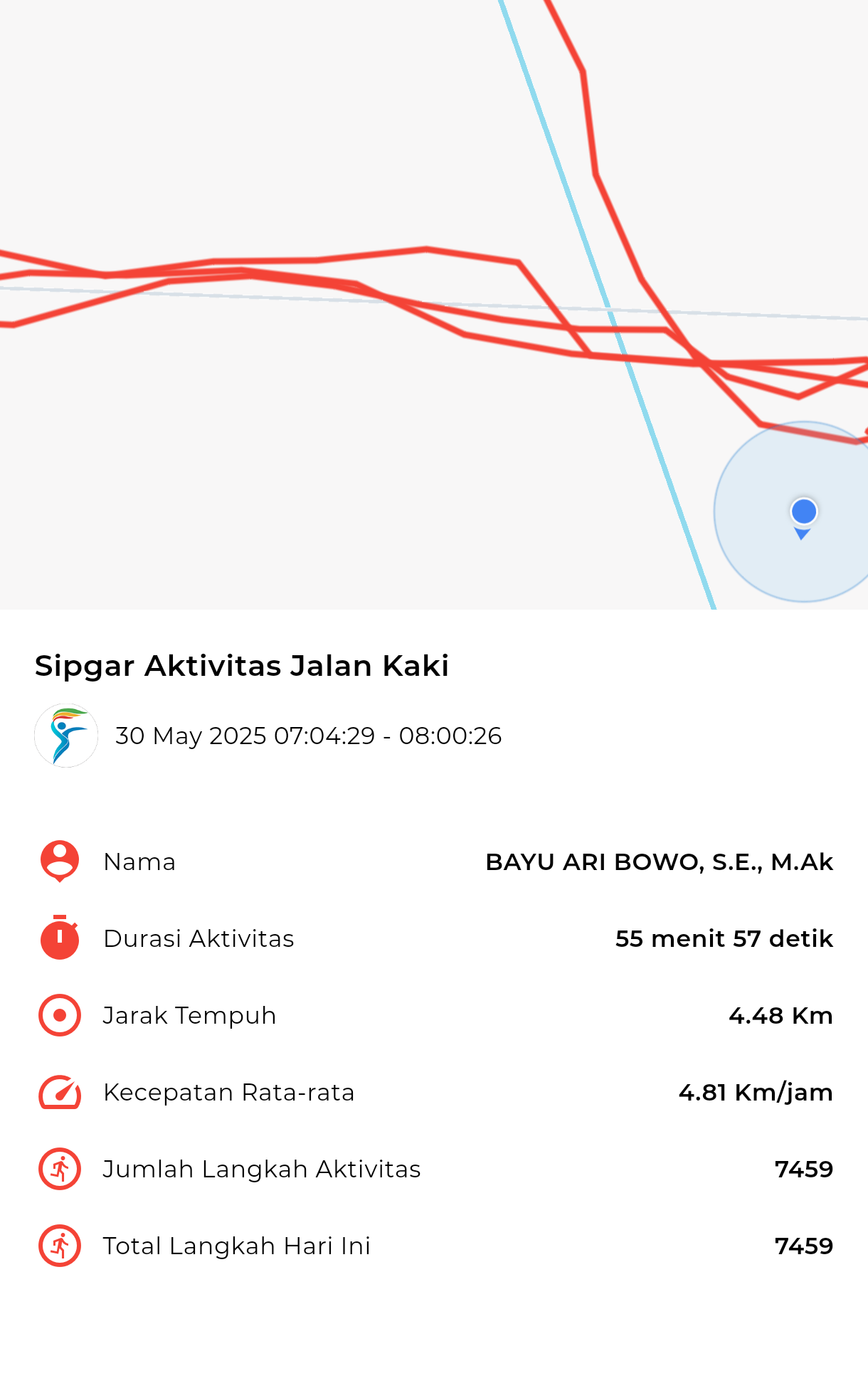
Task: Select the speedometer icon for Kecepatan Rata-rata
Action: (59, 1093)
